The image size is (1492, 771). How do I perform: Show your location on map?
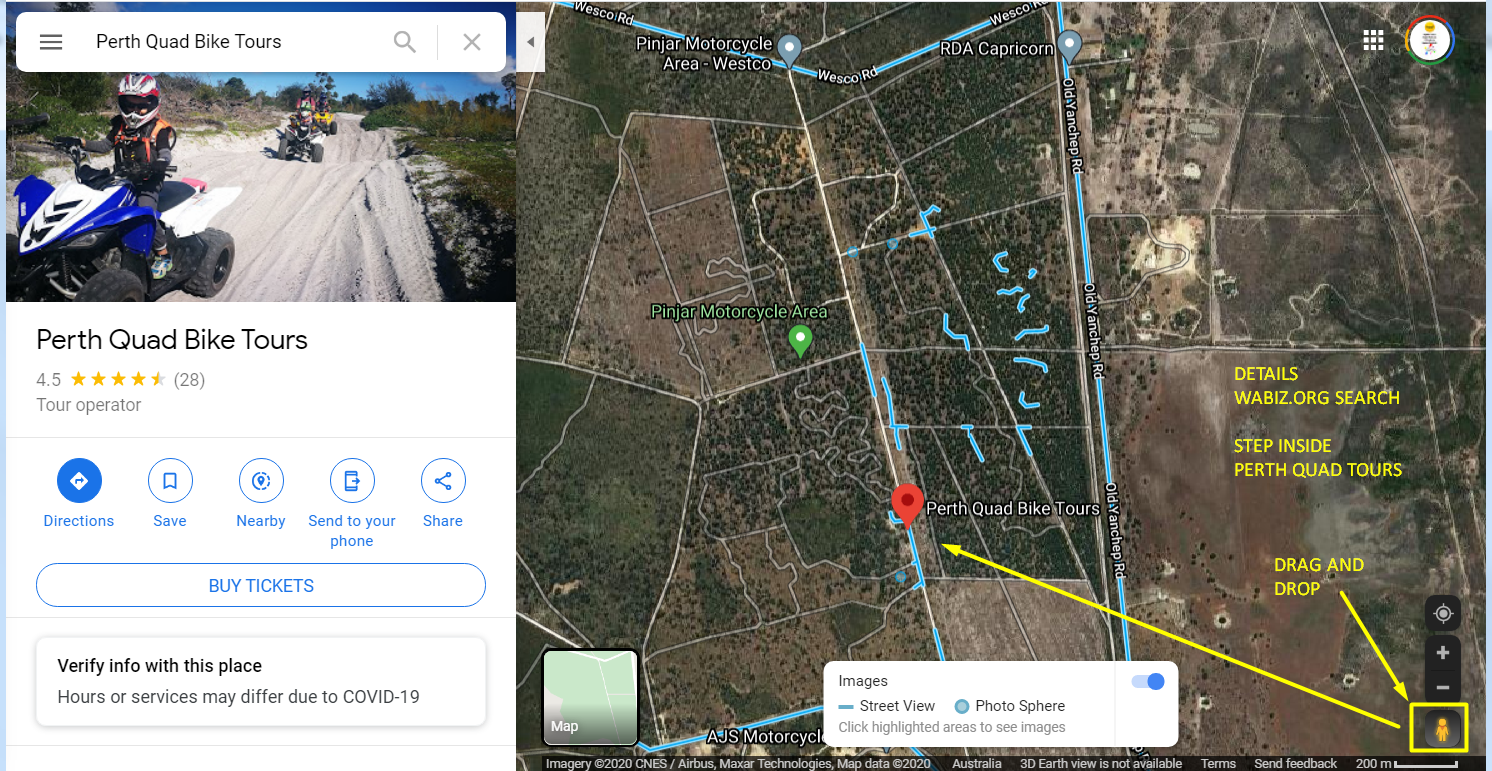1442,613
